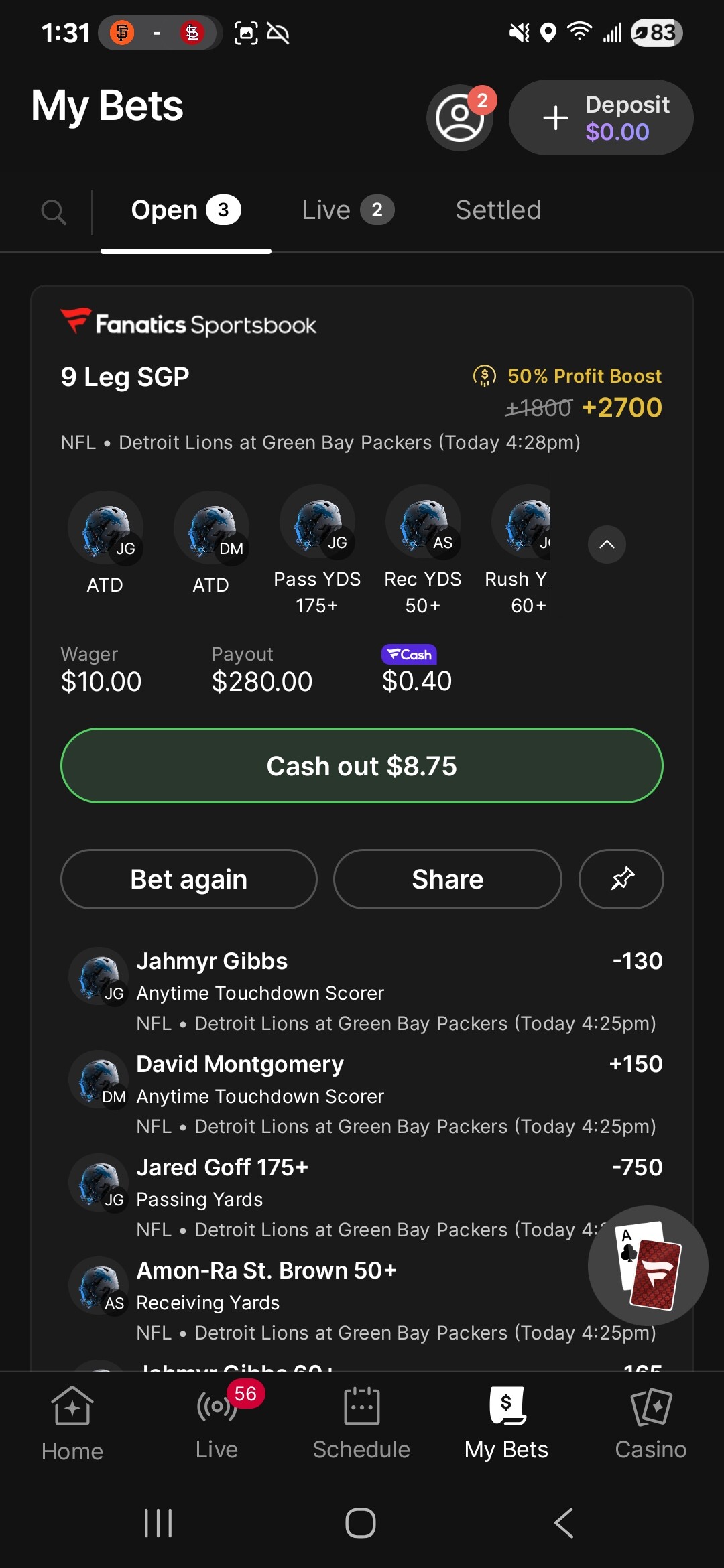This screenshot has width=724, height=1568.
Task: Open recent apps from navigation bar
Action: [x=158, y=1523]
